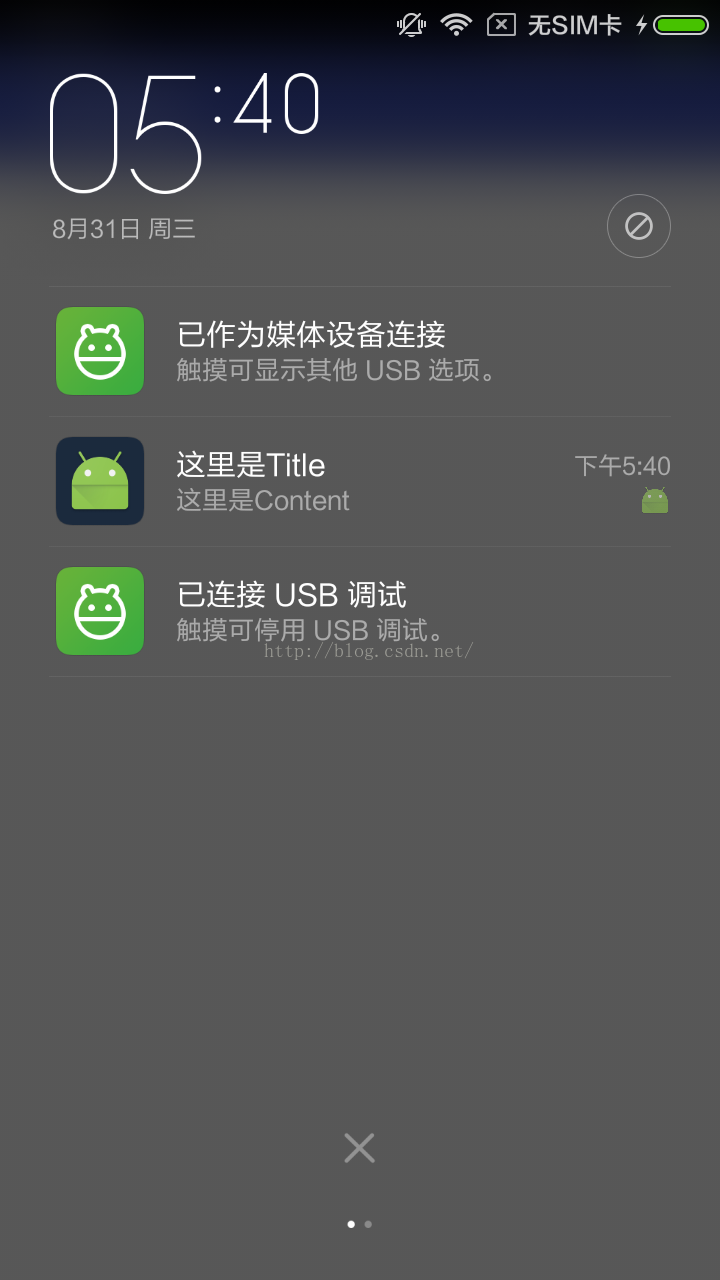Image resolution: width=720 pixels, height=1280 pixels.
Task: Clear all notifications with the X button
Action: coord(359,1148)
